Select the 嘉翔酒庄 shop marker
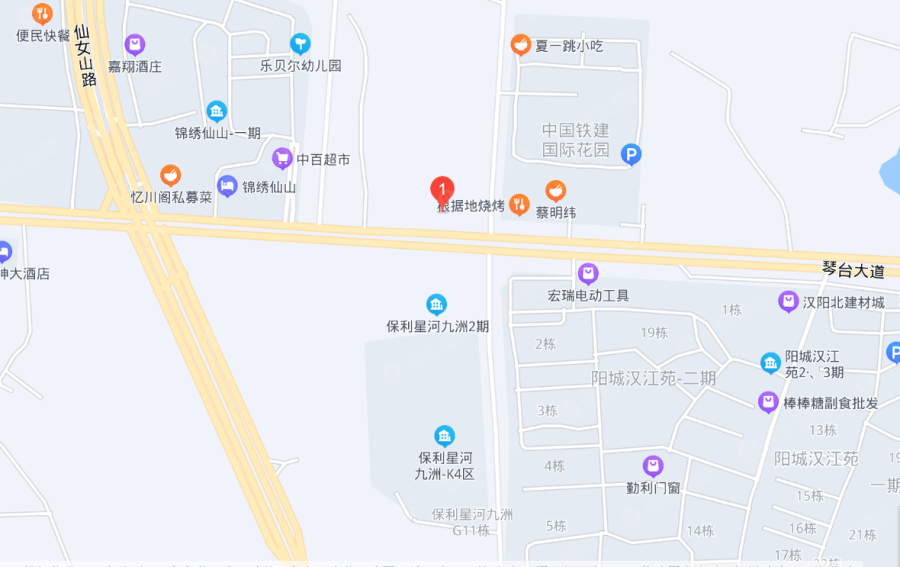 click(135, 45)
